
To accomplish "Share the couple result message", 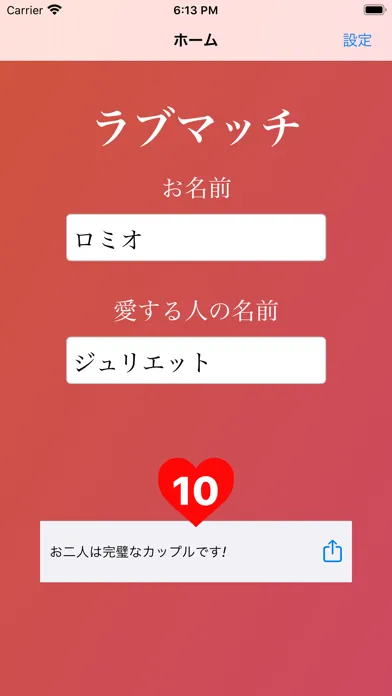I will [333, 551].
